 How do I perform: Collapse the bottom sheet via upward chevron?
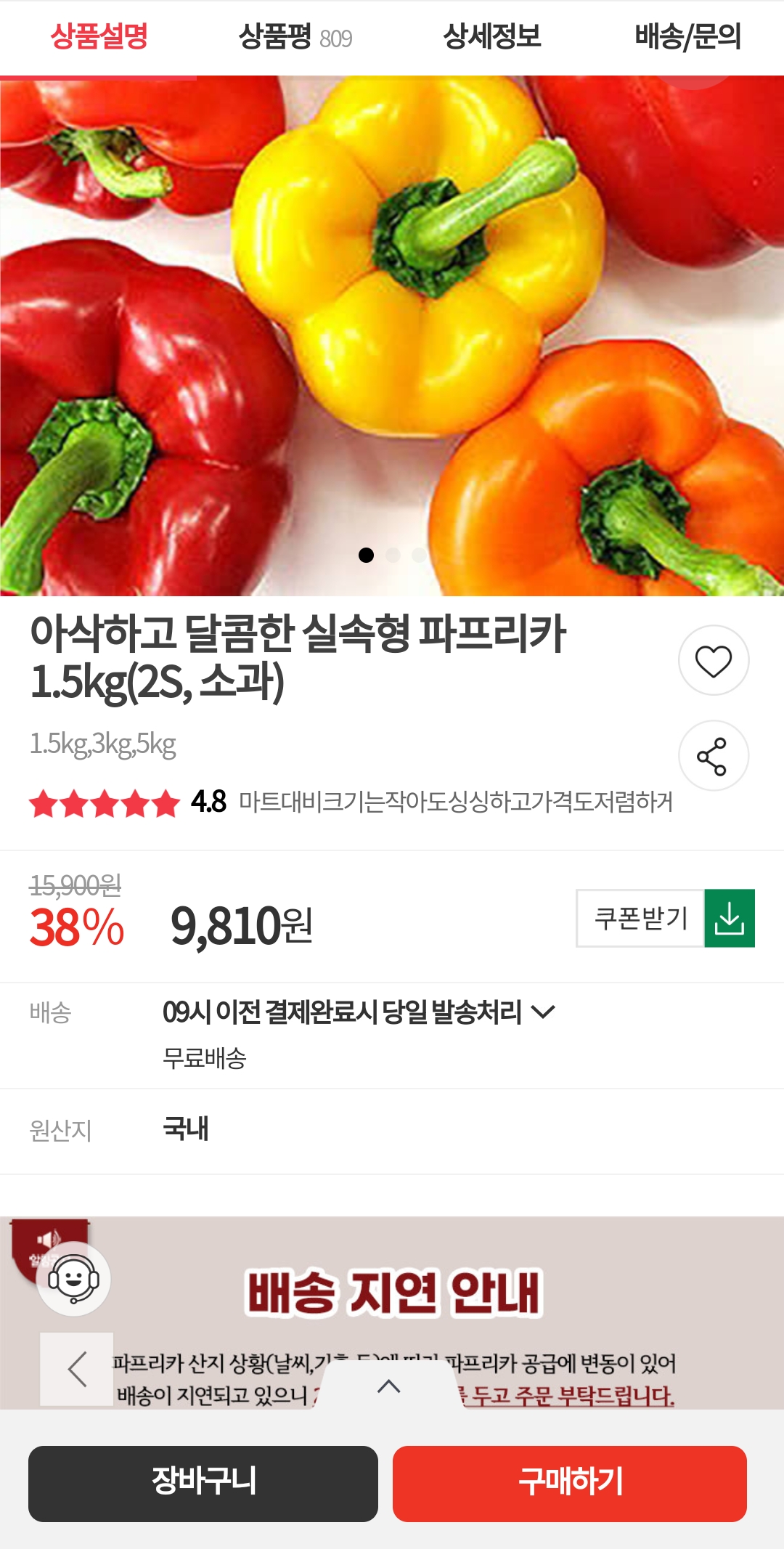[x=389, y=1385]
